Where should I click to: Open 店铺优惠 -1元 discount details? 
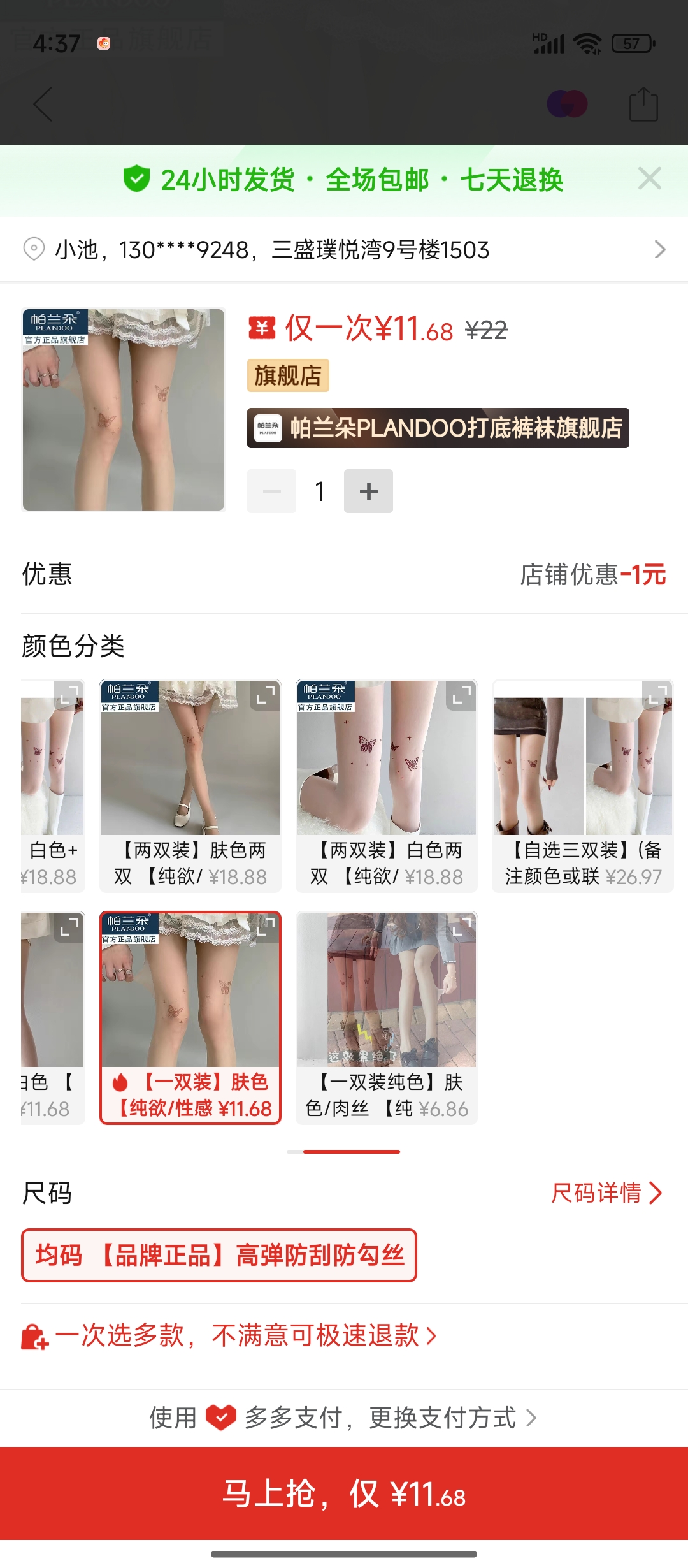[x=592, y=574]
